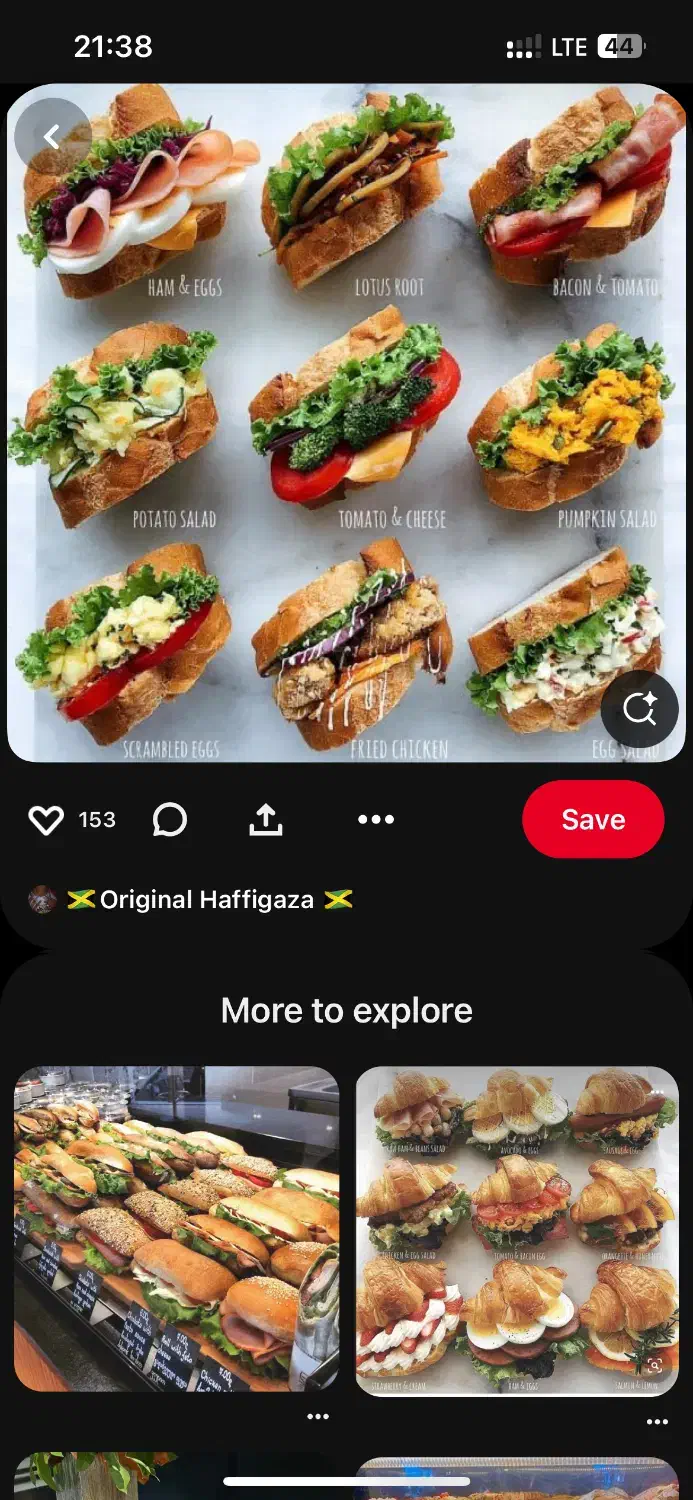Open the deli counter sandwiches pin
Viewport: 693px width, 1500px height.
[x=177, y=1229]
